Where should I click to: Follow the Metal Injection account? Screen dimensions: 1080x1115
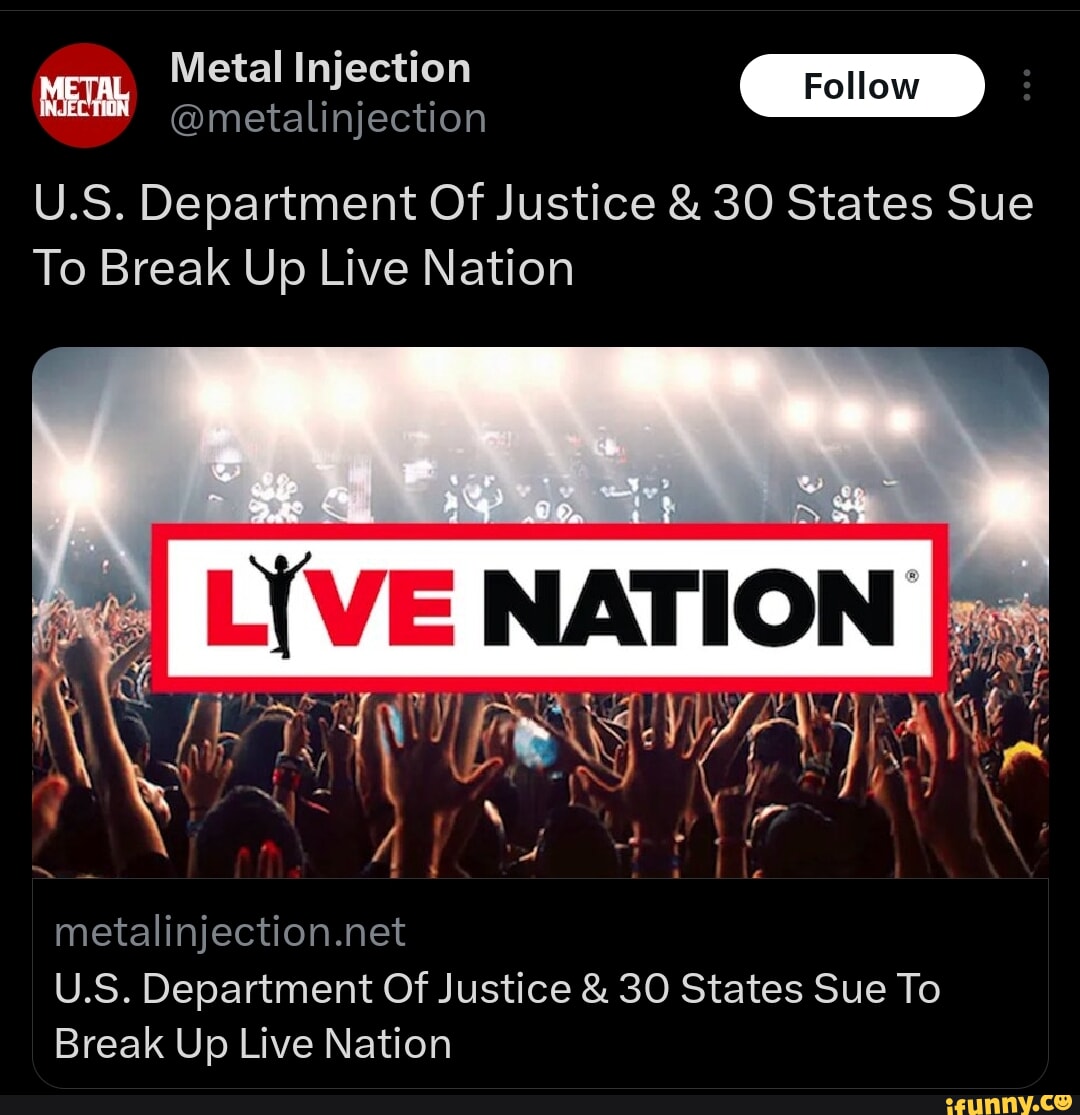click(x=861, y=86)
